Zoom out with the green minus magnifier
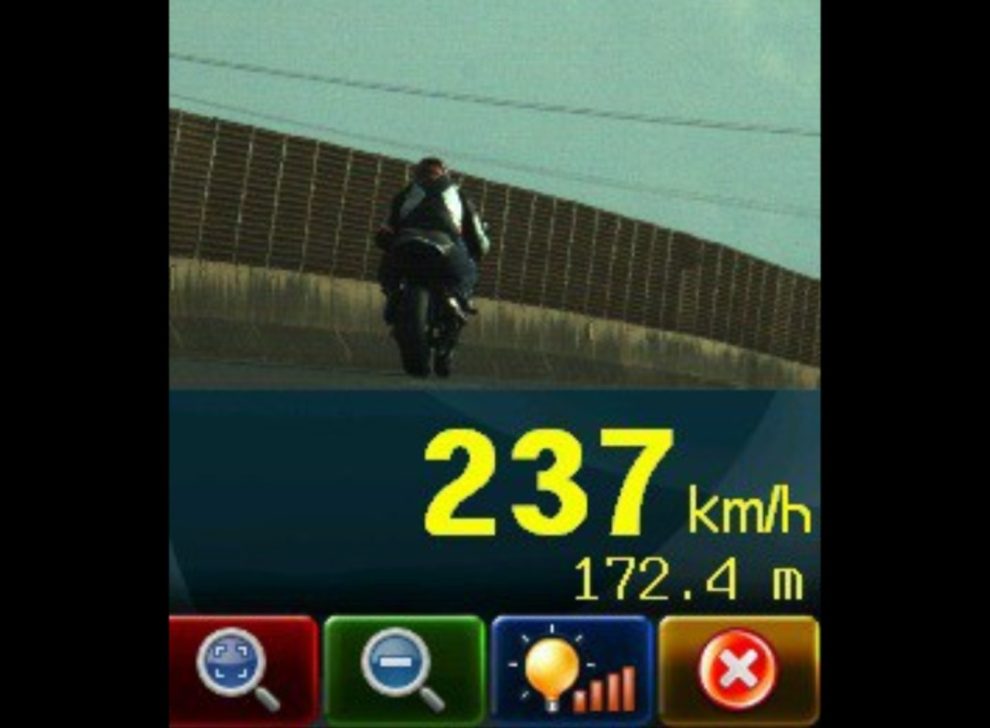The width and height of the screenshot is (990, 728). 404,670
